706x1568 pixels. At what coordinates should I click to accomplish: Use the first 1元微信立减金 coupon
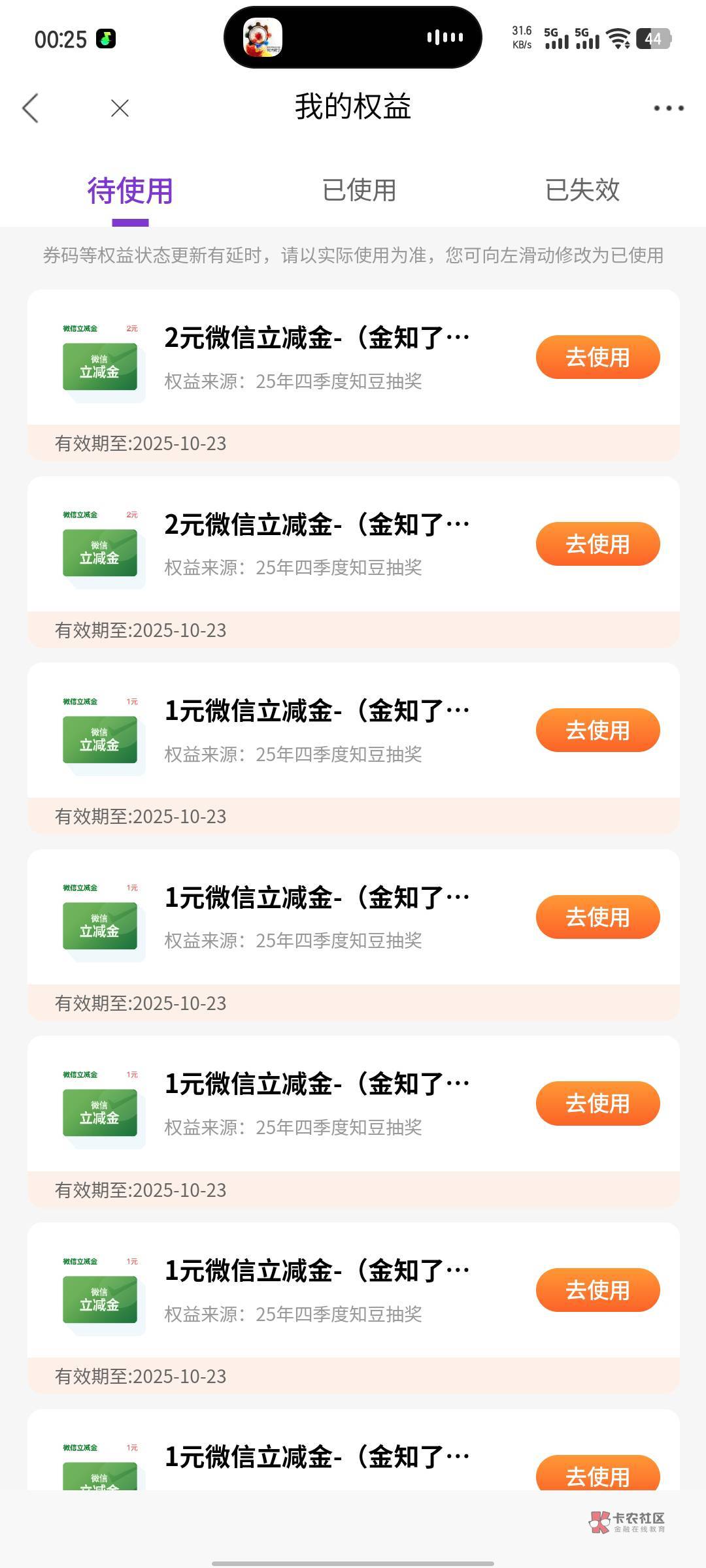[x=597, y=730]
